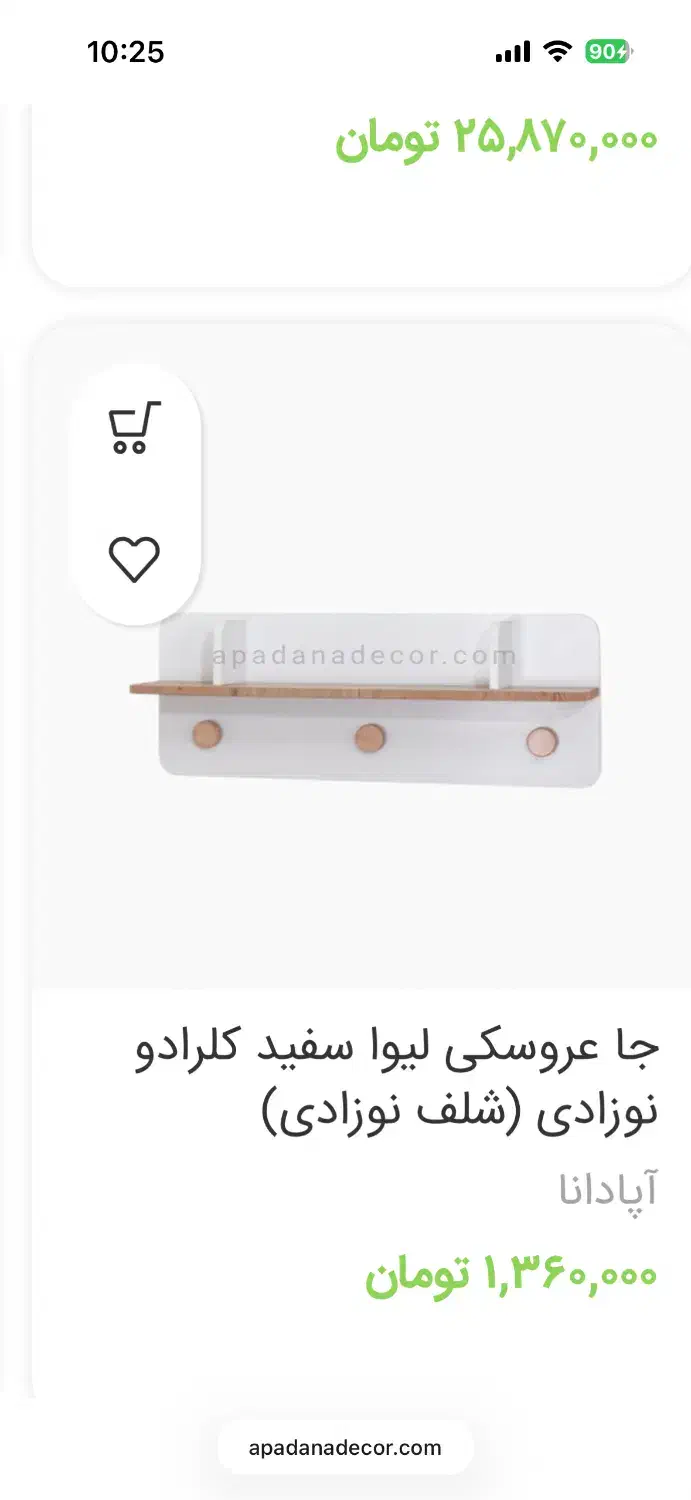Tap the apadanadecor.com address pill
Viewport: 691px width, 1500px height.
pos(345,1447)
